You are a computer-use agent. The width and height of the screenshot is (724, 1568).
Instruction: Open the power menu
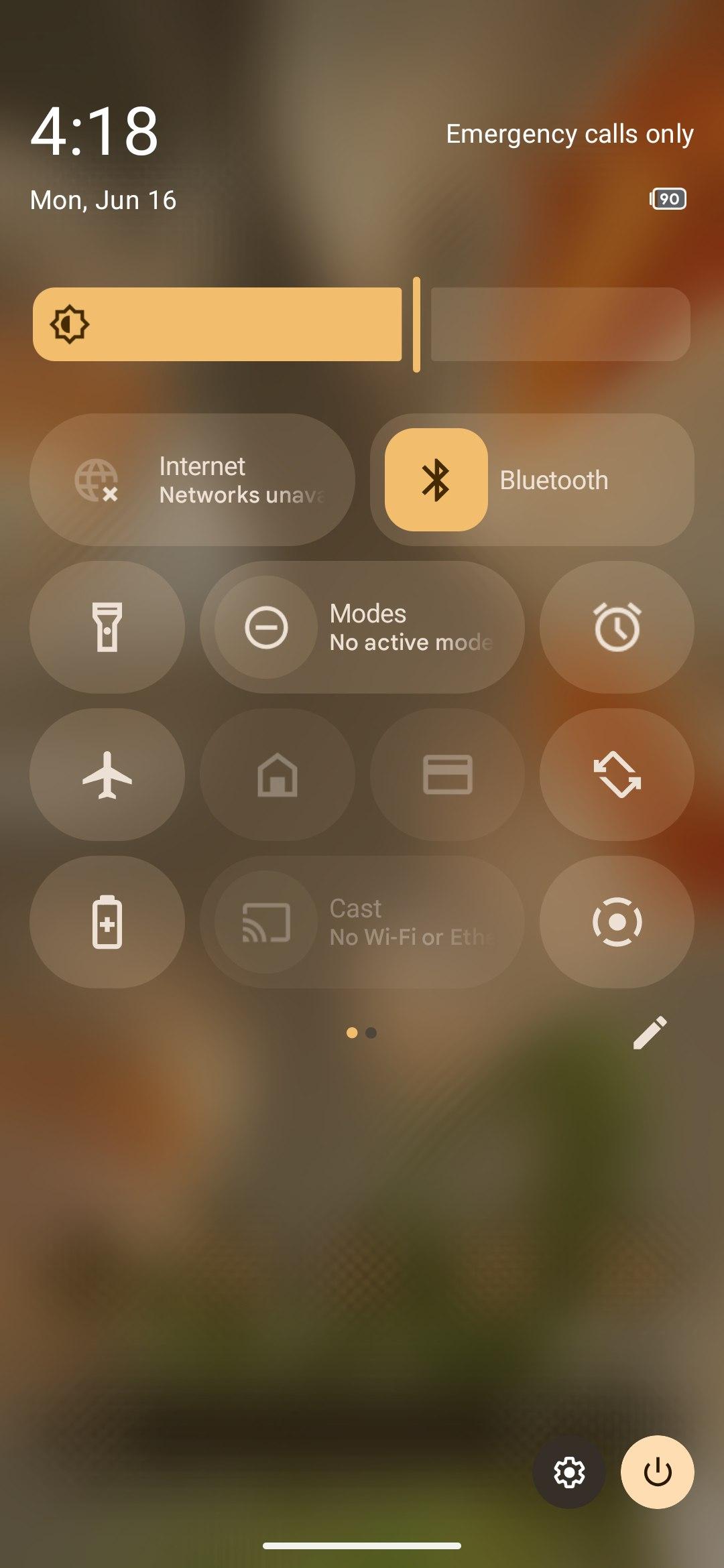point(658,1472)
